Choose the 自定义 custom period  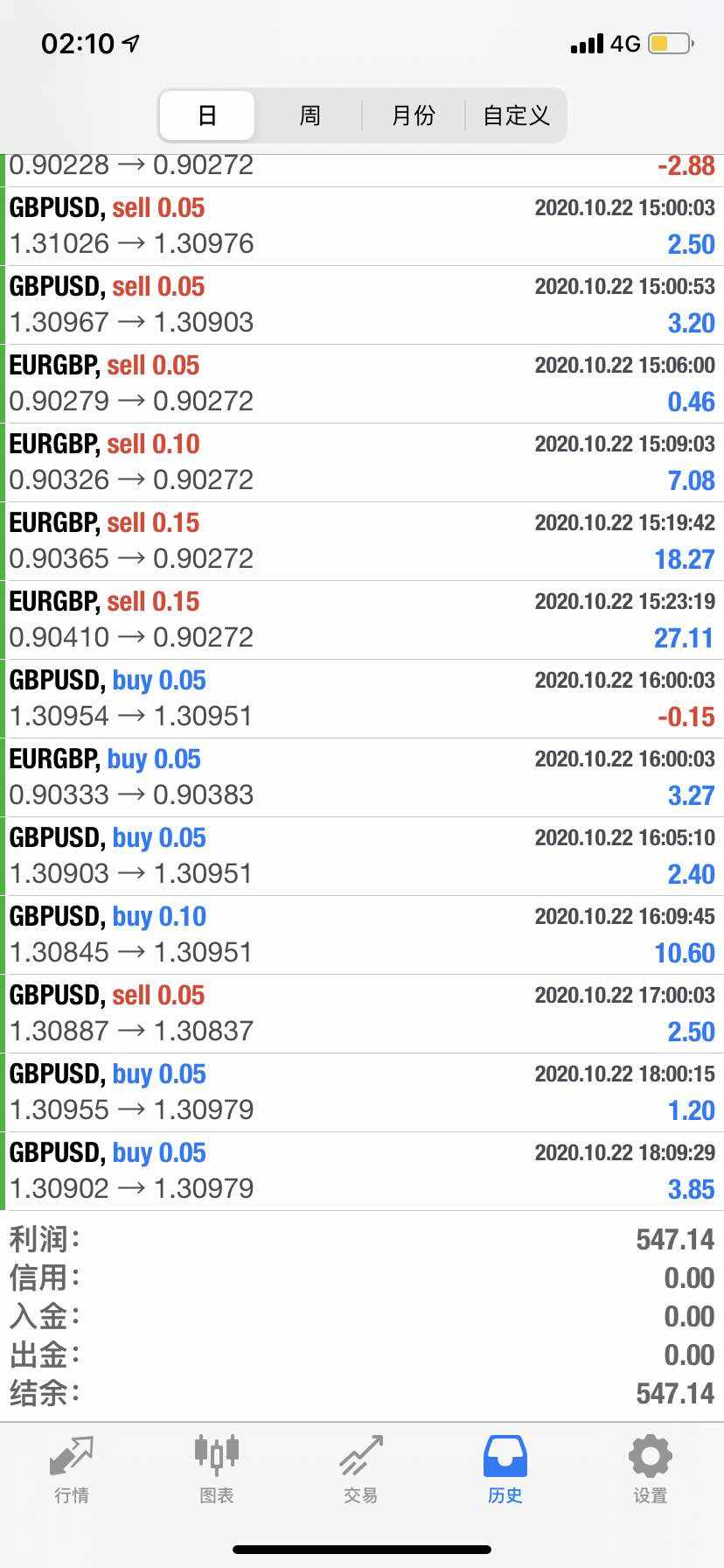point(516,115)
